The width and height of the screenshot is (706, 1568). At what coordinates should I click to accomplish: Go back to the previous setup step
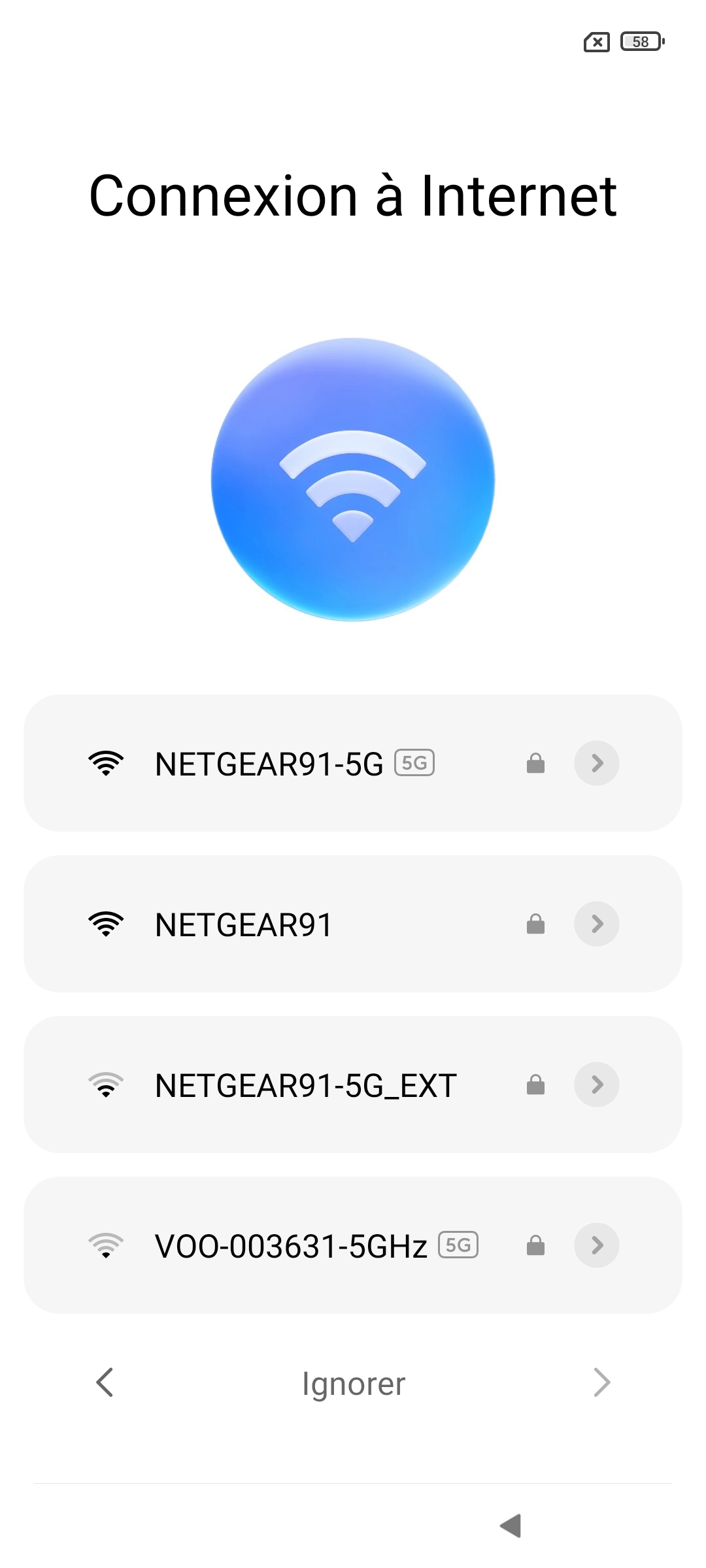tap(105, 1383)
